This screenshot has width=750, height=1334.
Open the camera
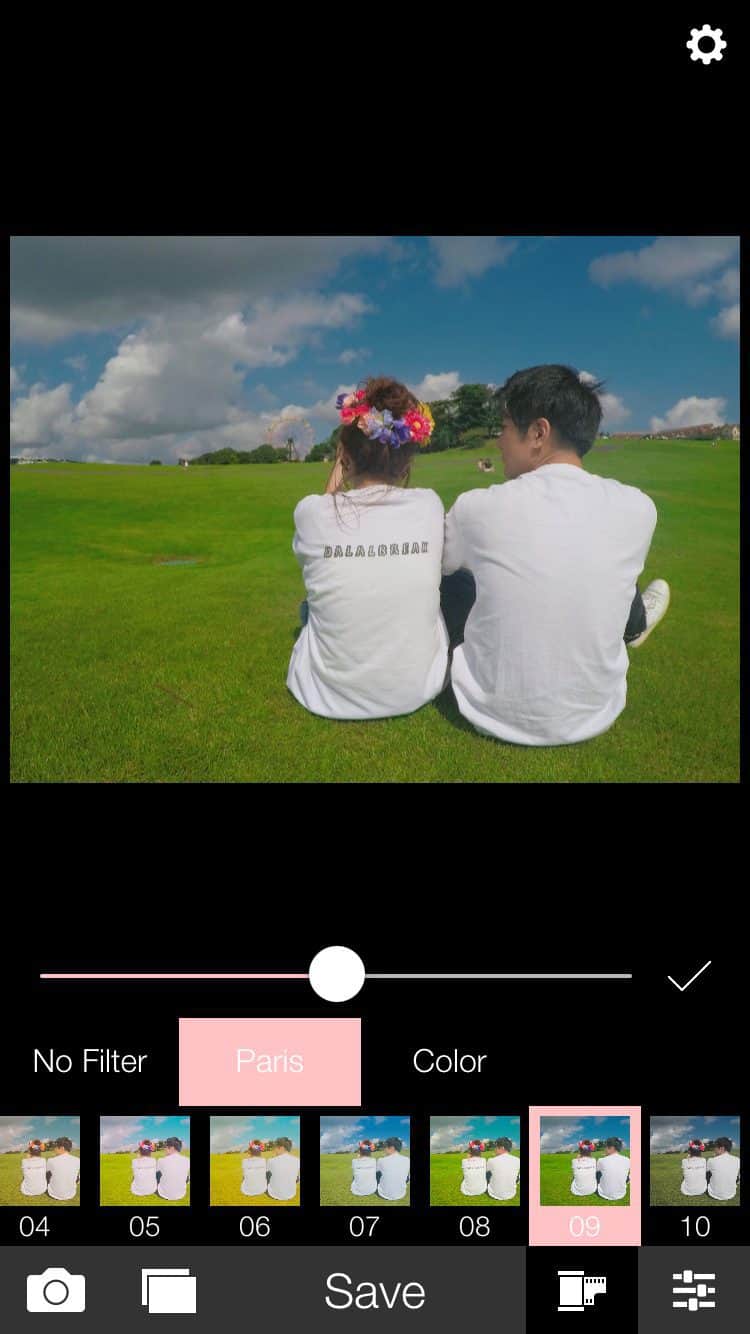[56, 1291]
